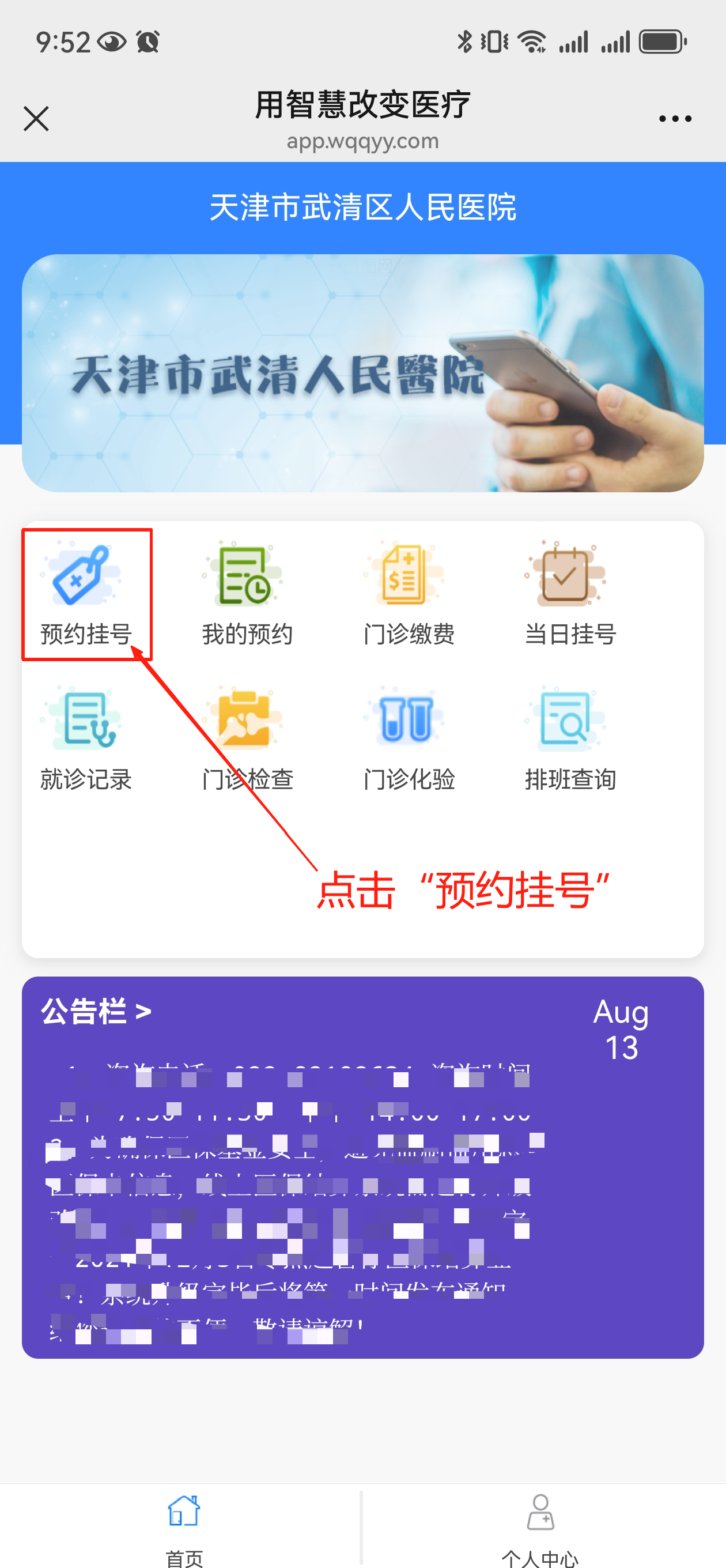
Task: Open the three-dot overflow menu
Action: (675, 119)
